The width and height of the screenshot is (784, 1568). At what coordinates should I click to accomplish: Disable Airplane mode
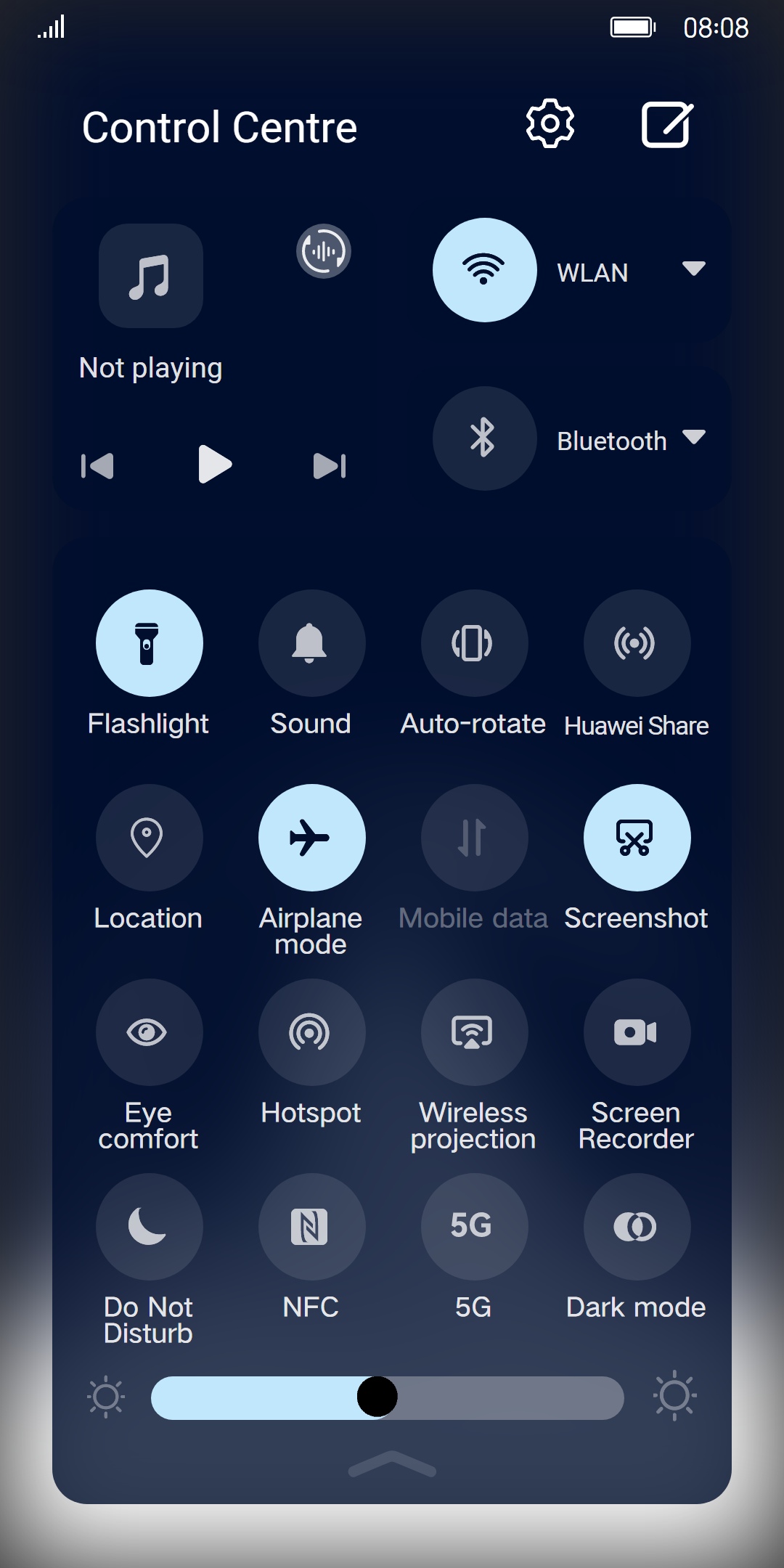point(311,838)
